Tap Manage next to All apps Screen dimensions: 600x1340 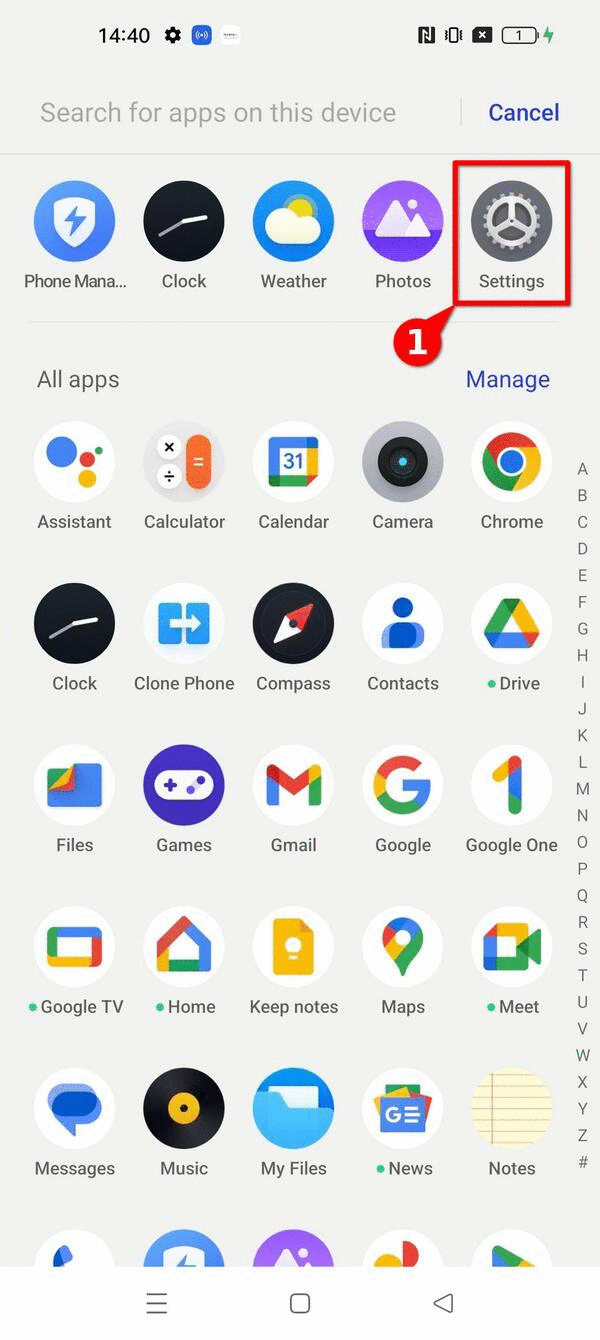[x=507, y=380]
